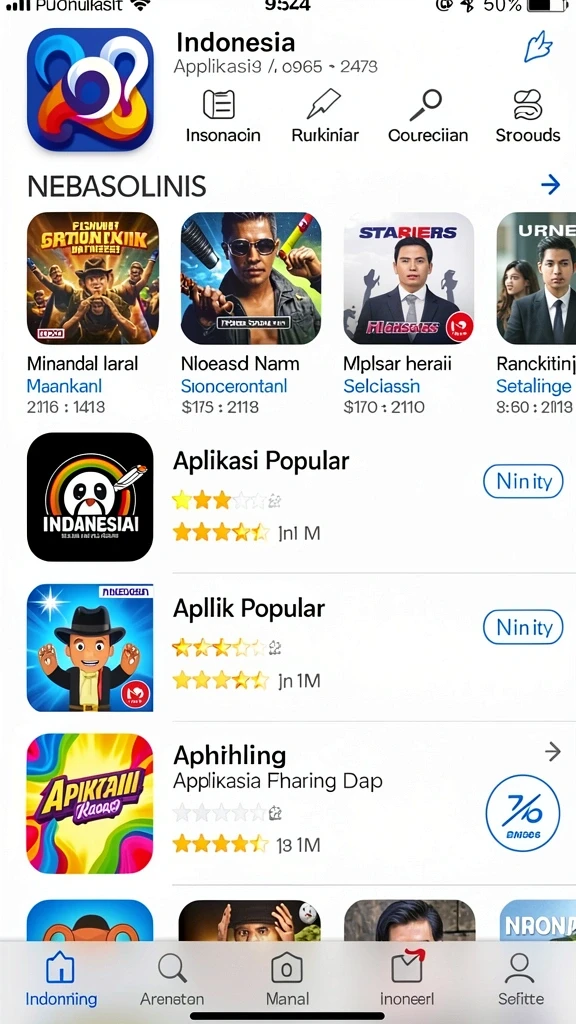The height and width of the screenshot is (1024, 576).
Task: Open the Mplsar heraii app tile
Action: pos(409,313)
